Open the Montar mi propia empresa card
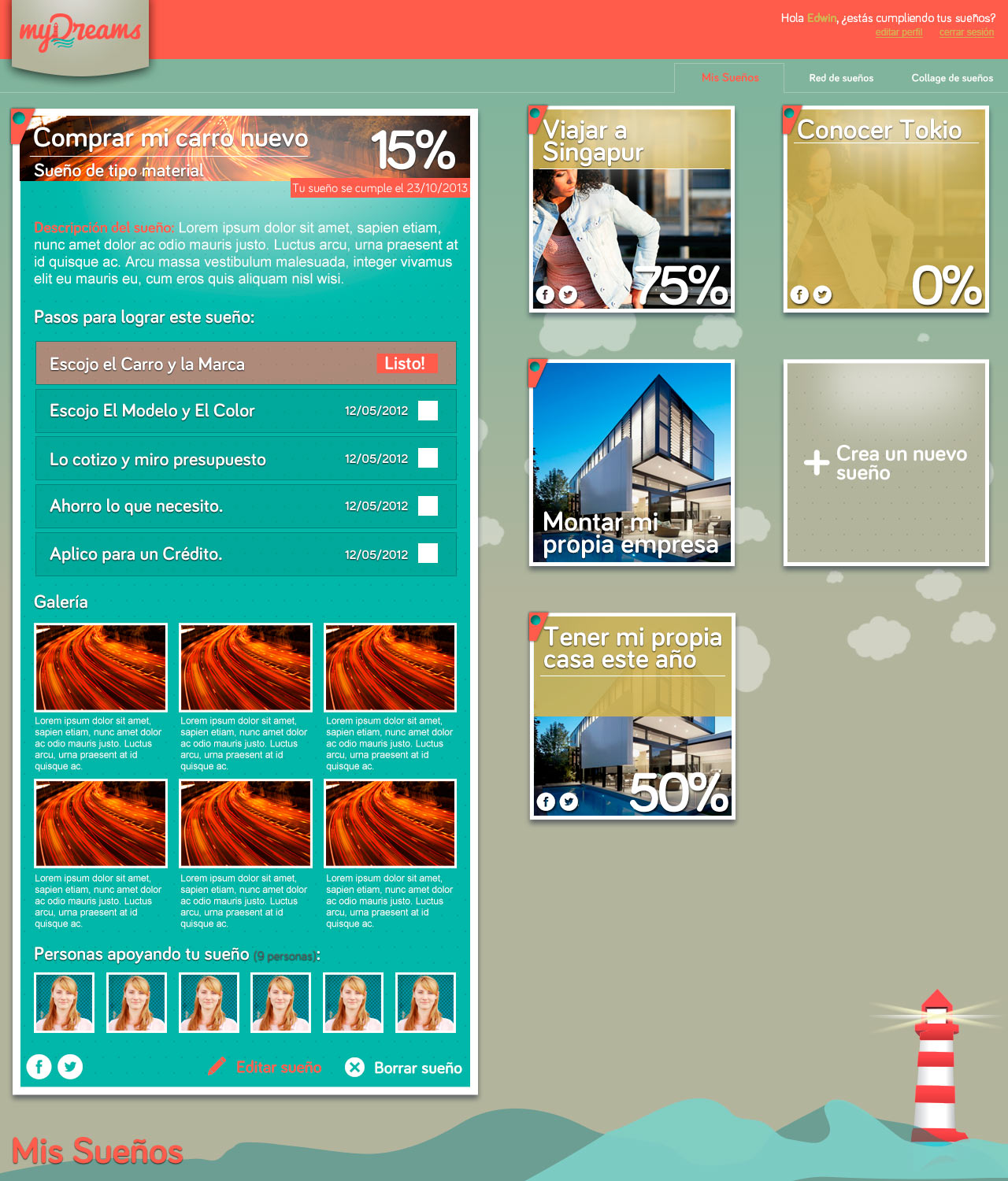Screen dimensions: 1008x1181 (x=632, y=463)
